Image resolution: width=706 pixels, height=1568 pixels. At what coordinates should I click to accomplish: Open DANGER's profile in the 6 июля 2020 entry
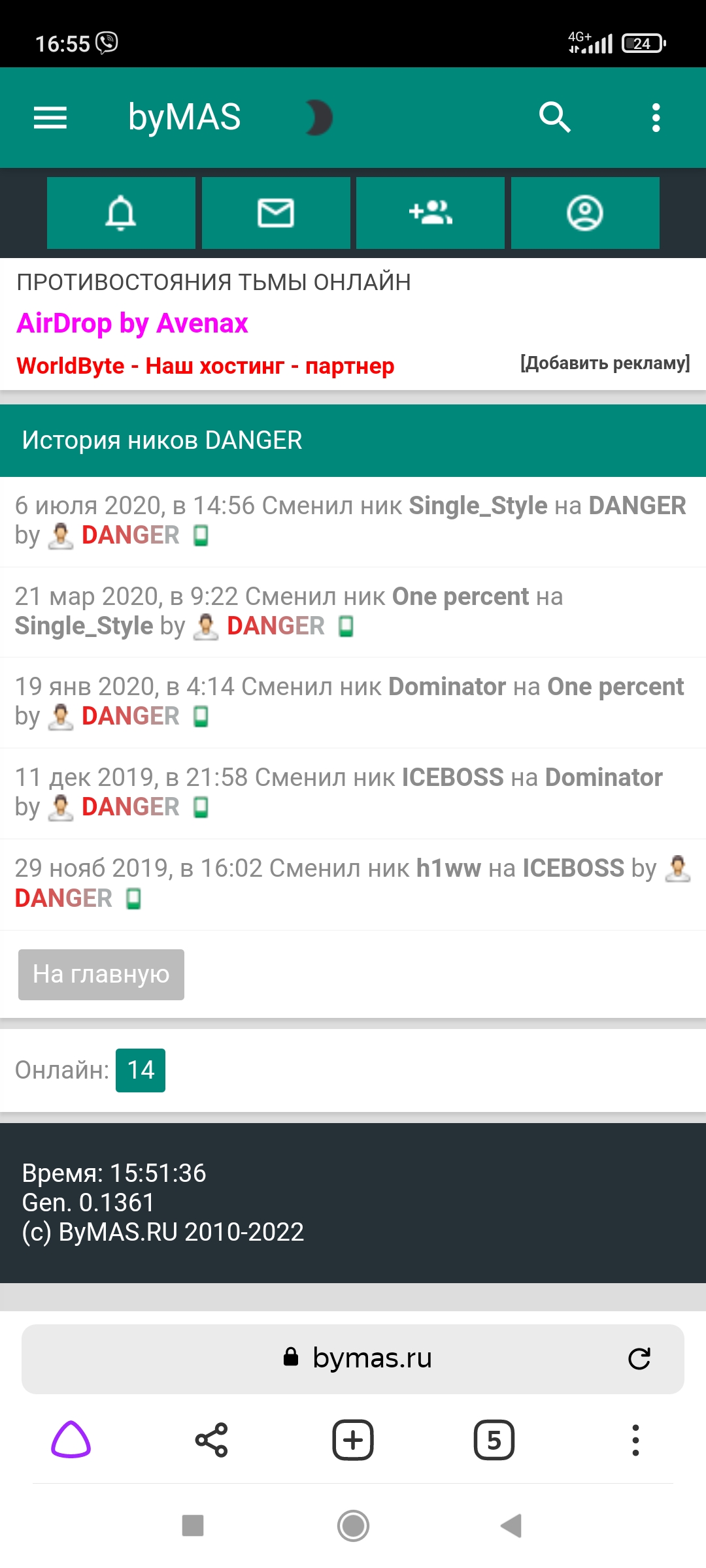tap(130, 535)
